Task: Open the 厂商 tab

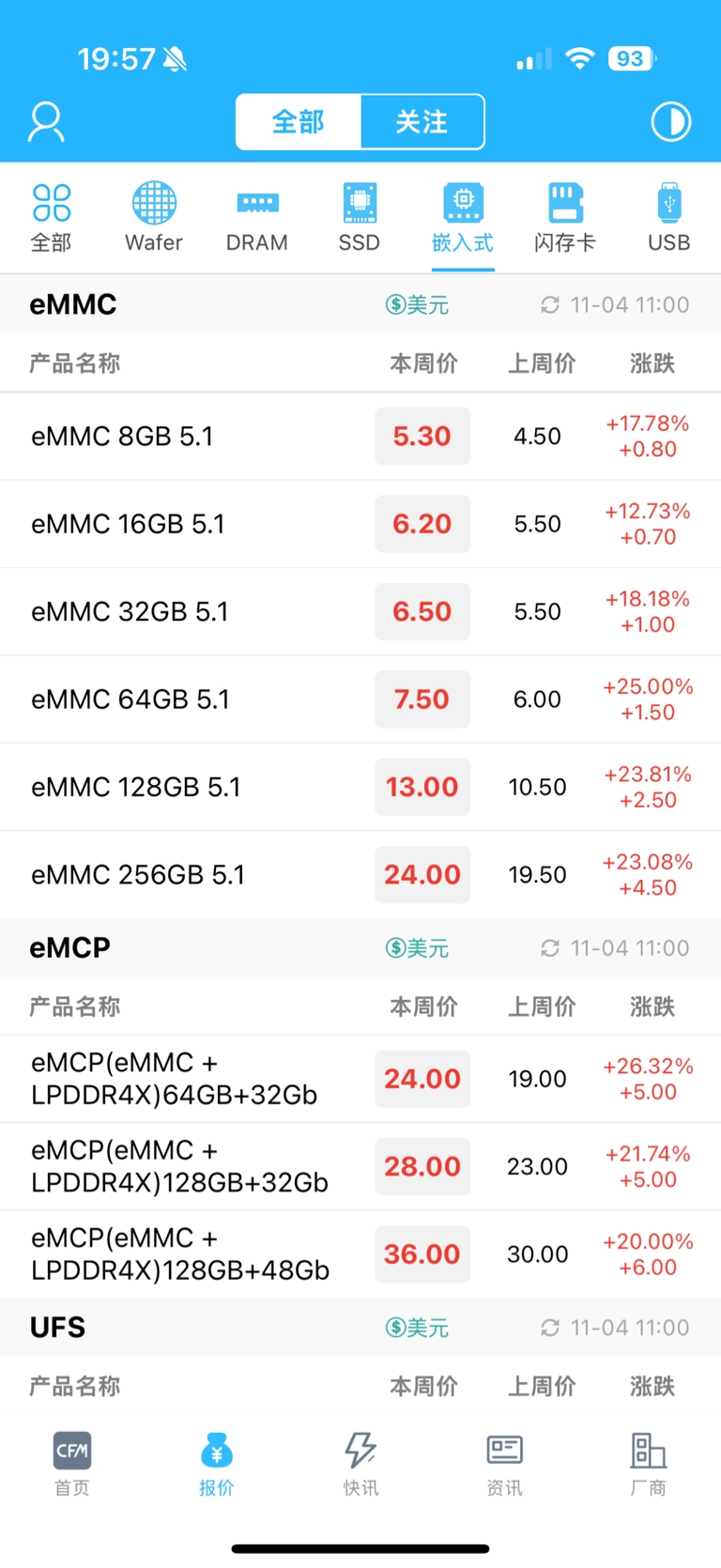Action: pyautogui.click(x=648, y=1463)
